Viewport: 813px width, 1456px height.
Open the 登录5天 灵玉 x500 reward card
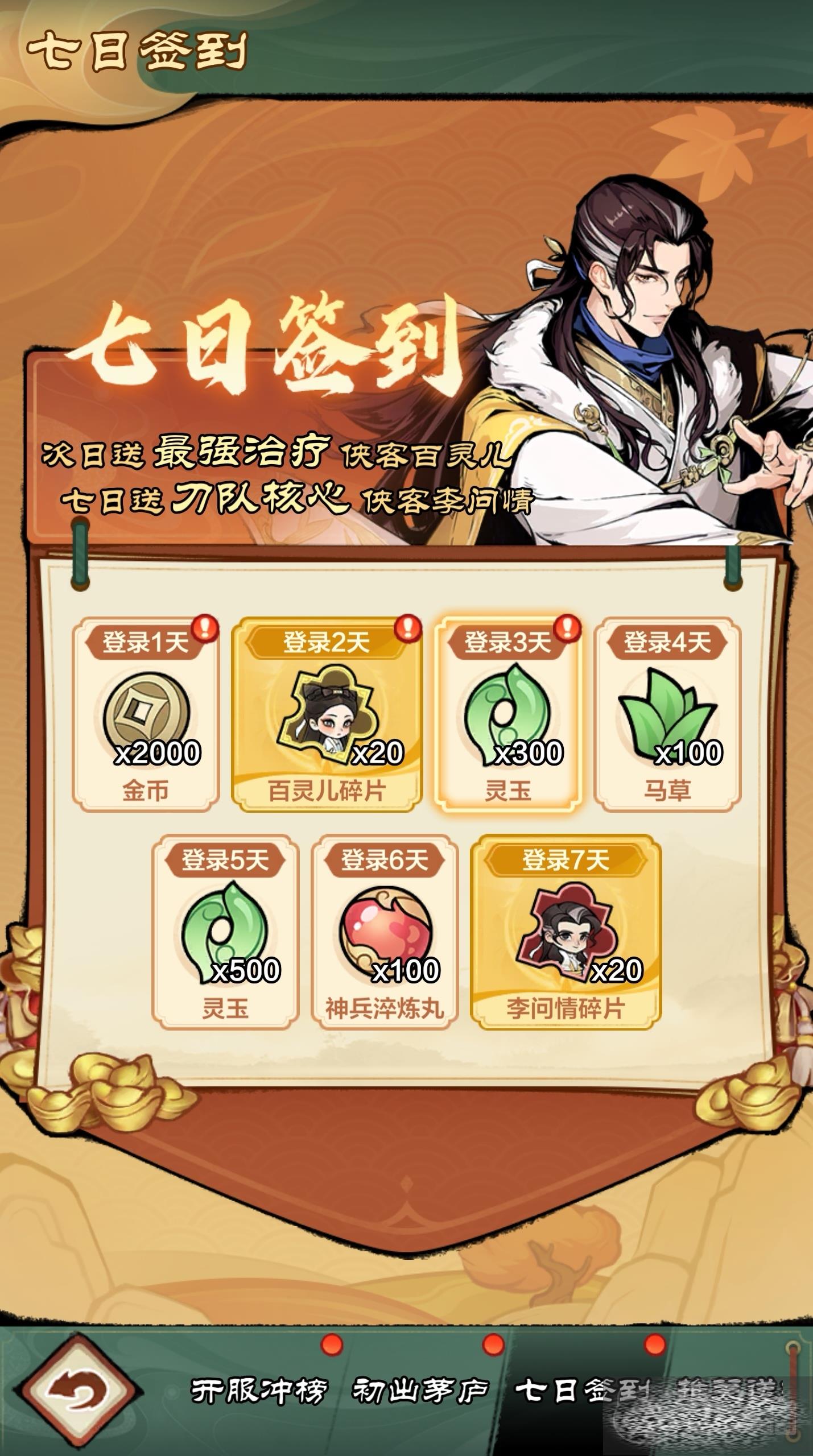point(225,933)
